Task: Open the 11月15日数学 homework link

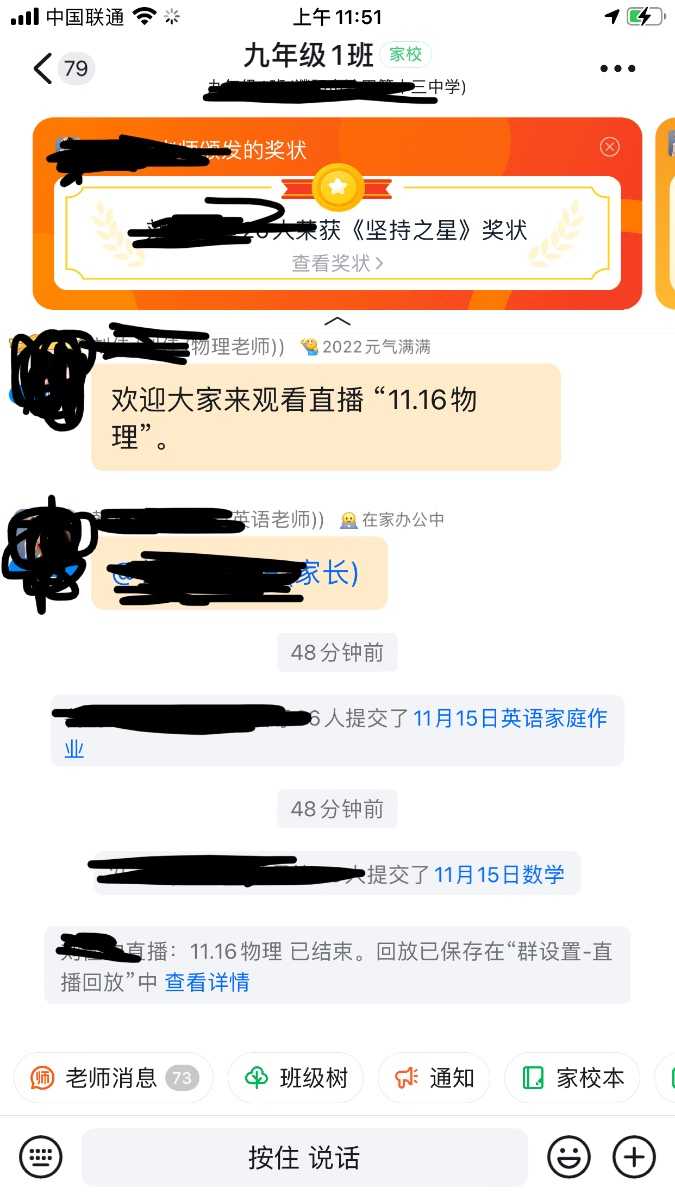Action: click(x=499, y=874)
